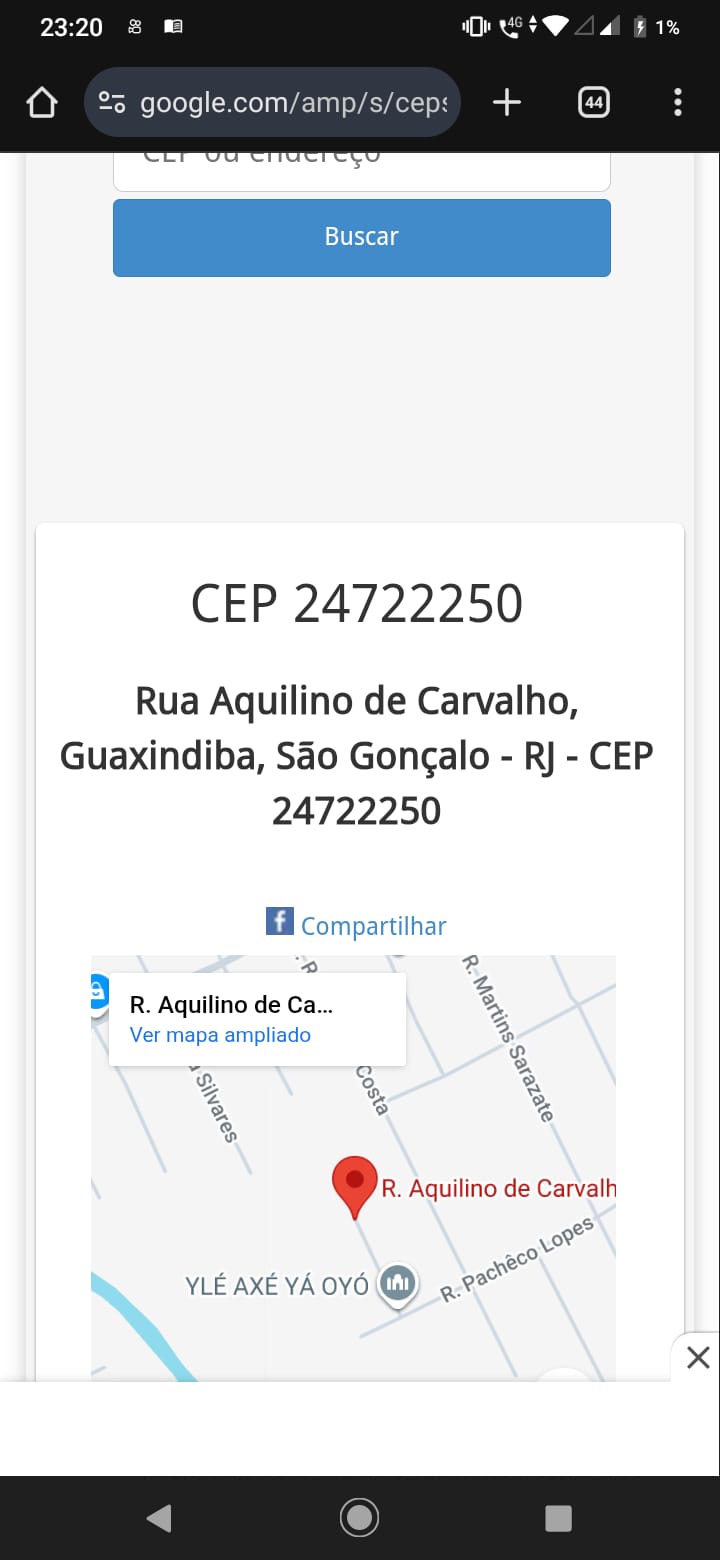
Task: Dismiss the bottom ad banner
Action: click(697, 1357)
